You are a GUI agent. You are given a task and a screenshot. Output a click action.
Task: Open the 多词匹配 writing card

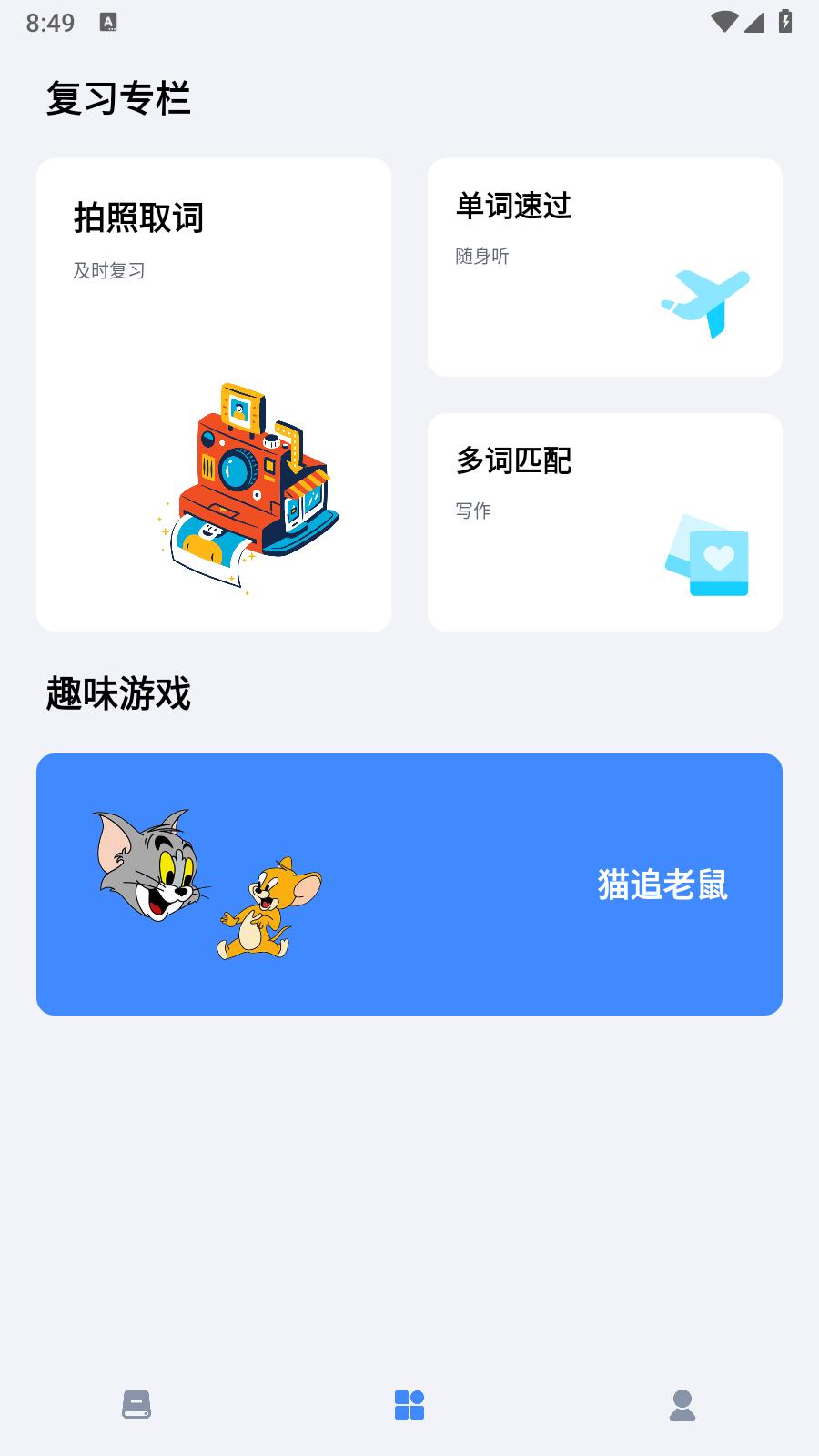[x=605, y=521]
